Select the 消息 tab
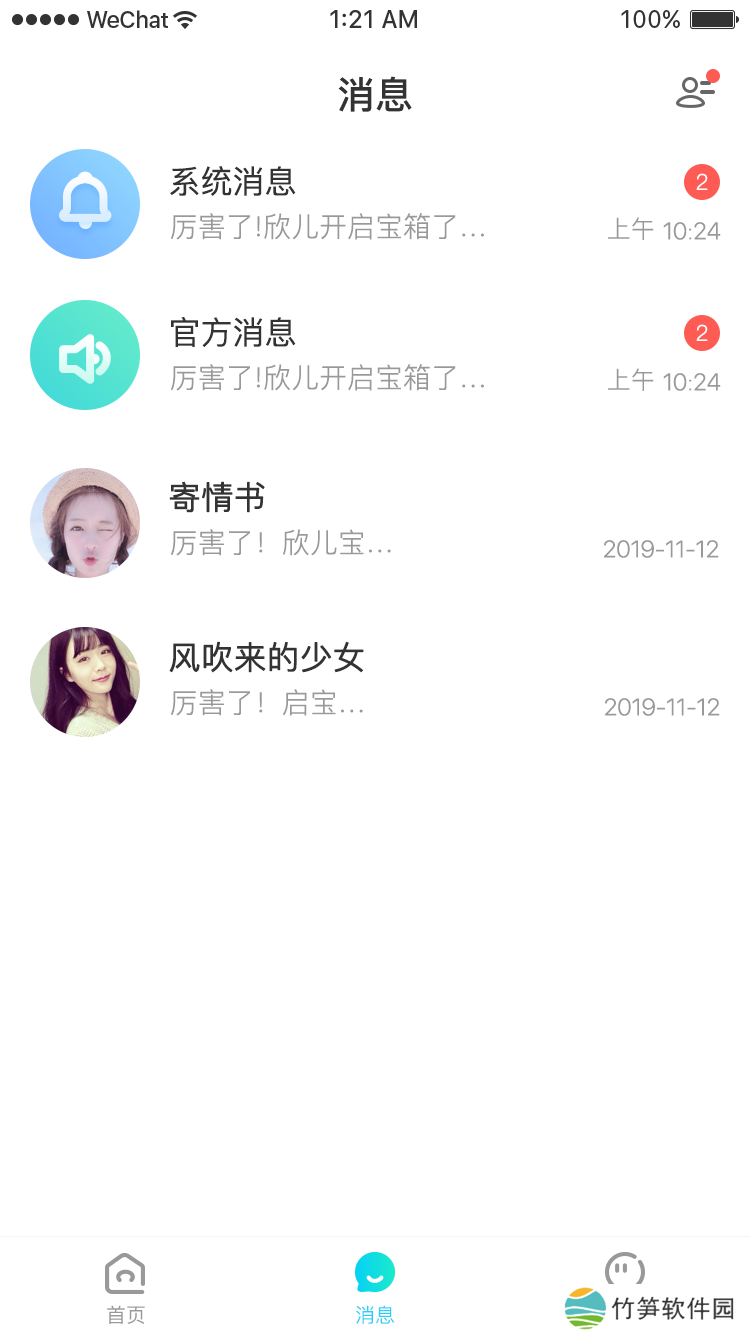The image size is (750, 1334). tap(375, 1287)
